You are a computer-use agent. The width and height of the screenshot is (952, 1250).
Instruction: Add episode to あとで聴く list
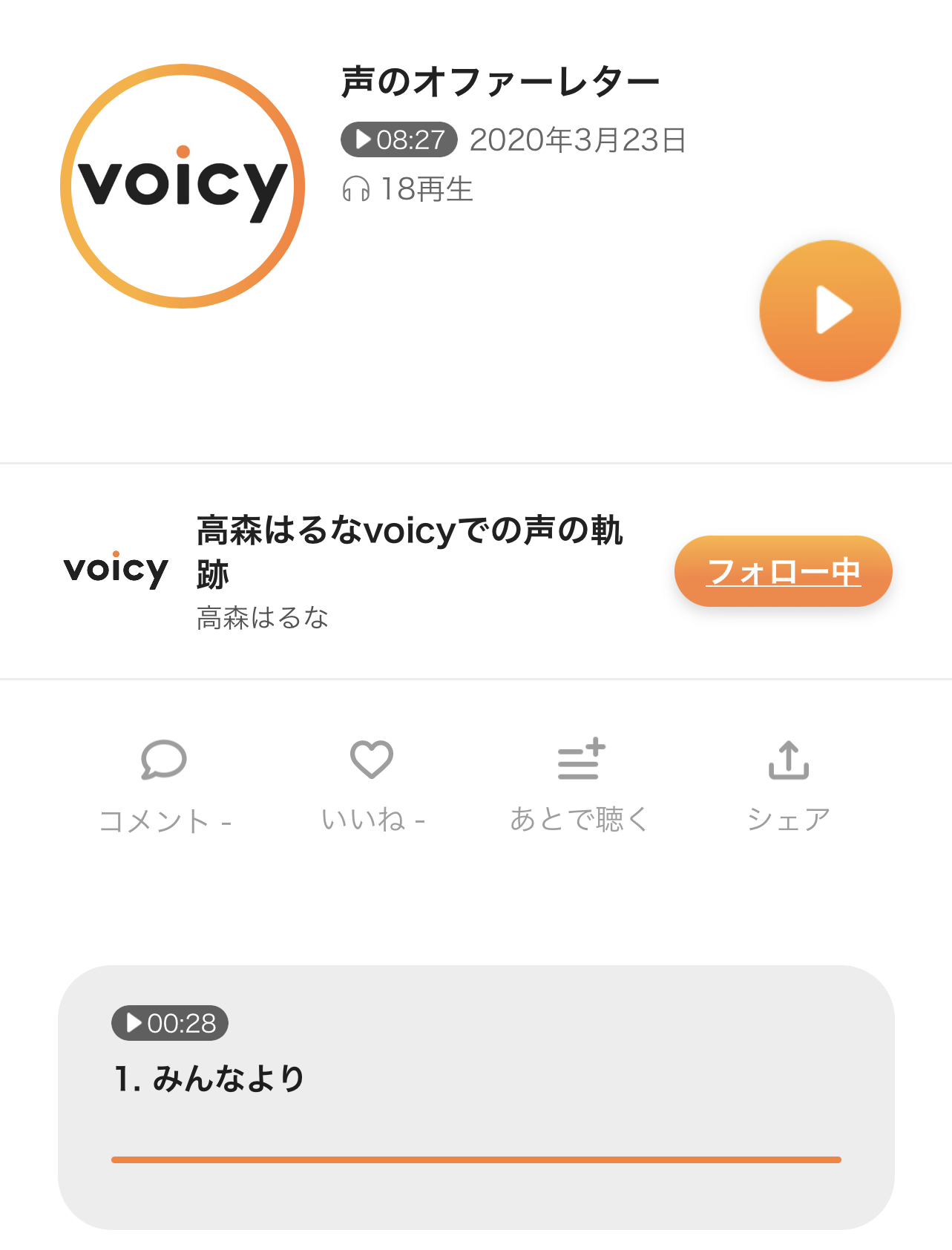[x=580, y=783]
